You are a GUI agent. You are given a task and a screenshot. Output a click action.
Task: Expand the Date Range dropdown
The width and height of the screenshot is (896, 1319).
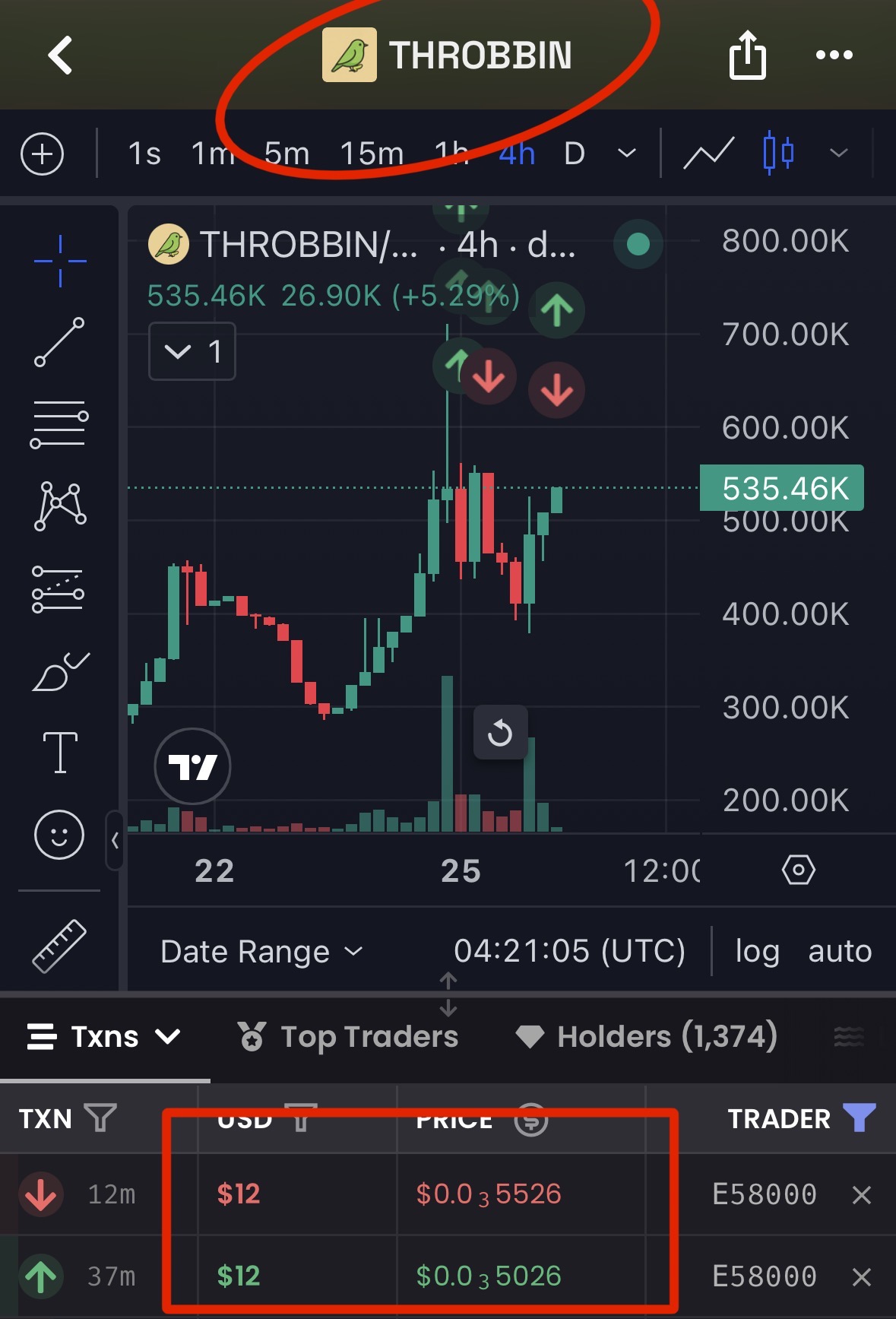[262, 951]
